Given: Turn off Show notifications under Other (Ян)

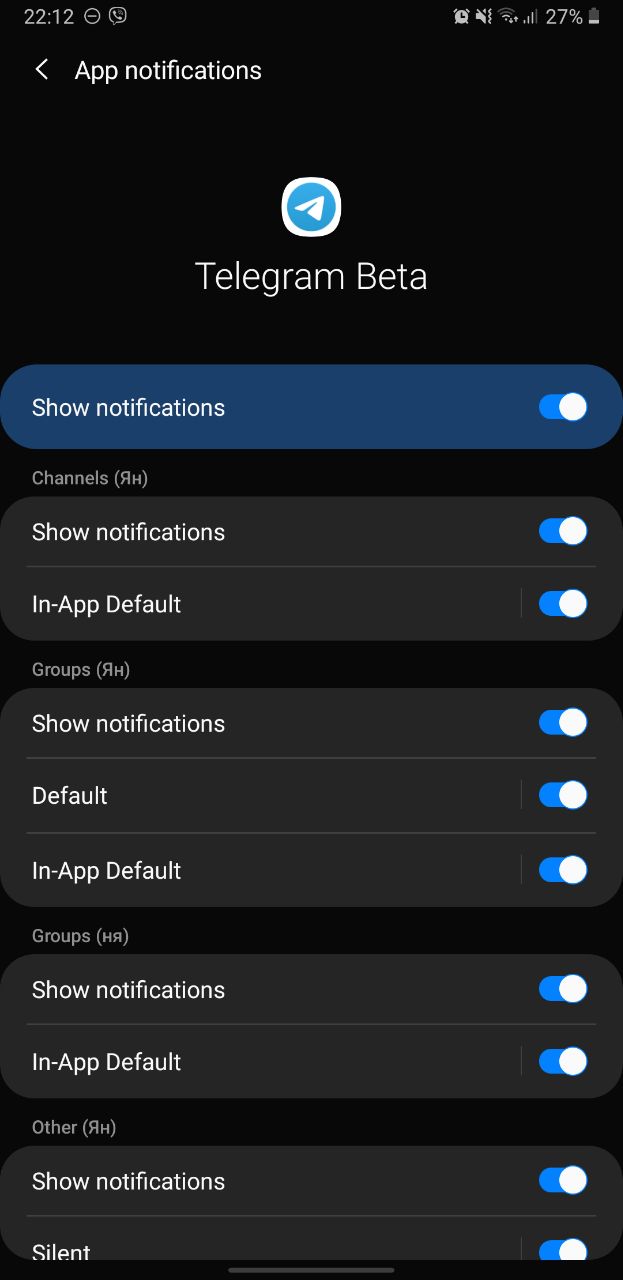Looking at the screenshot, I should click(563, 1180).
